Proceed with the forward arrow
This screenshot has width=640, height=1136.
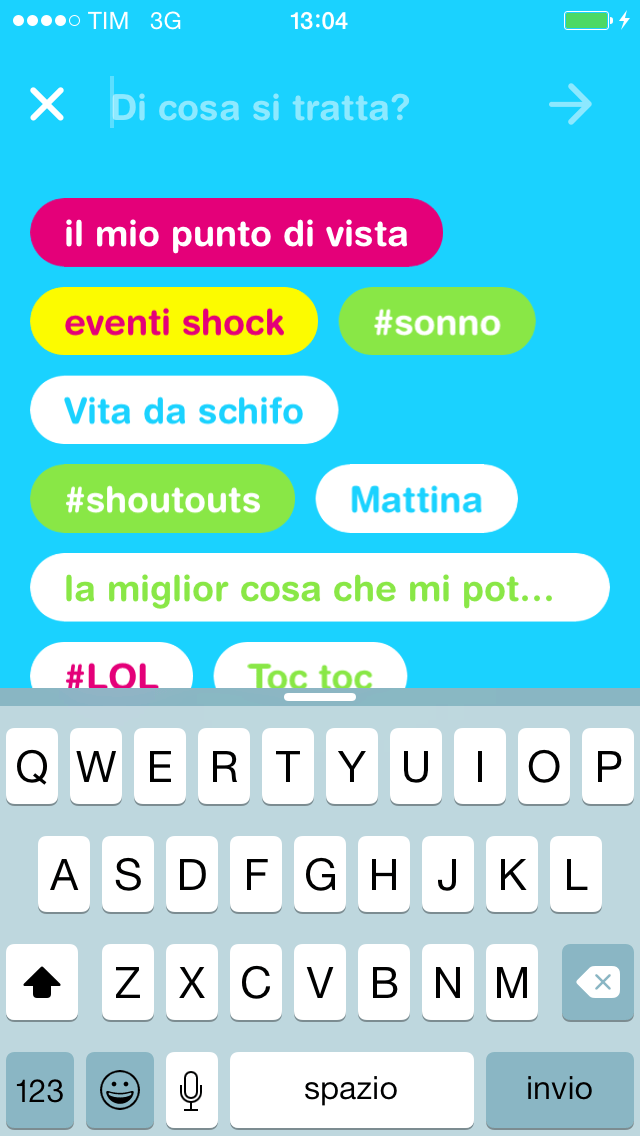click(x=571, y=105)
